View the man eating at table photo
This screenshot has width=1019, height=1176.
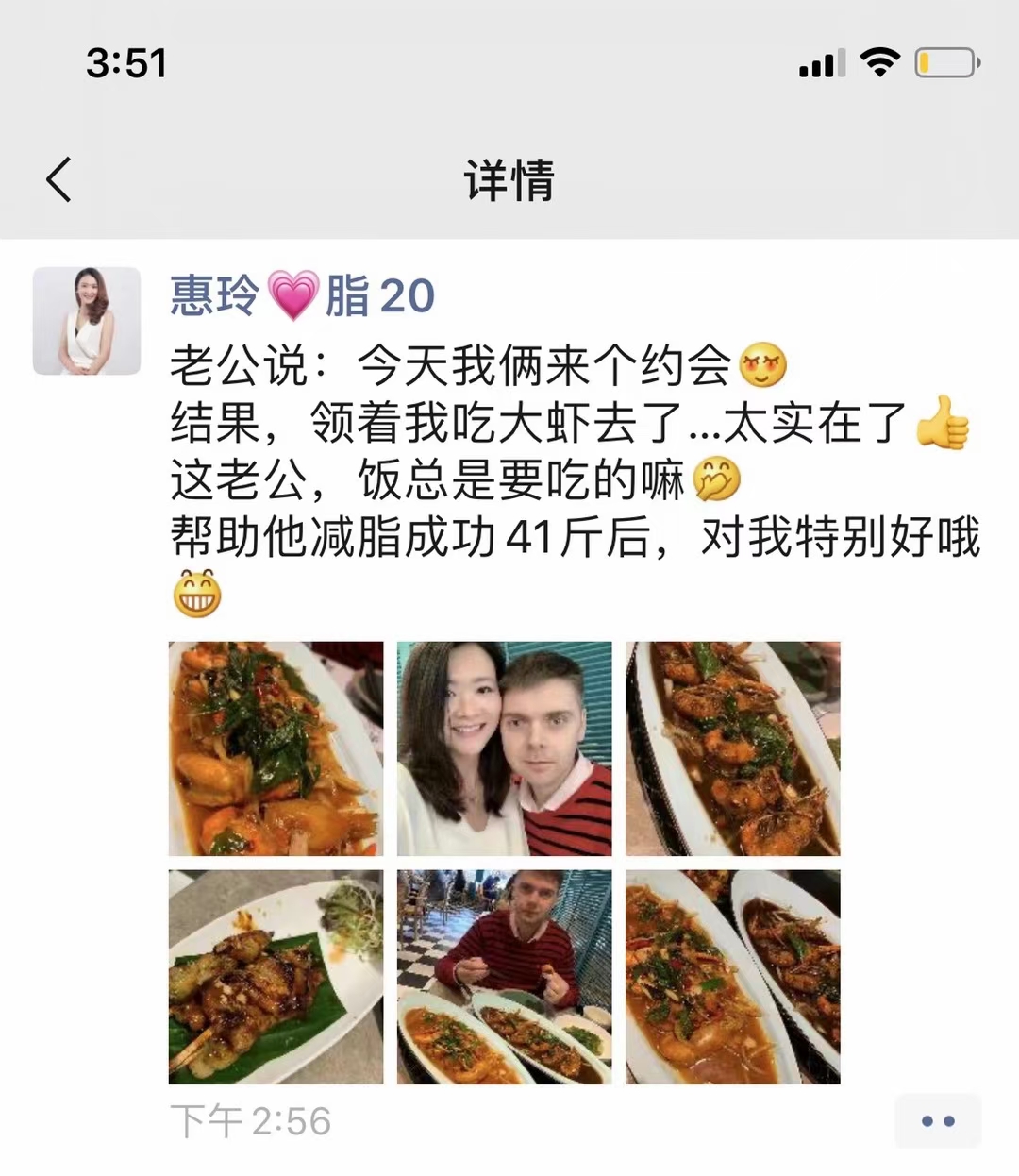(504, 977)
